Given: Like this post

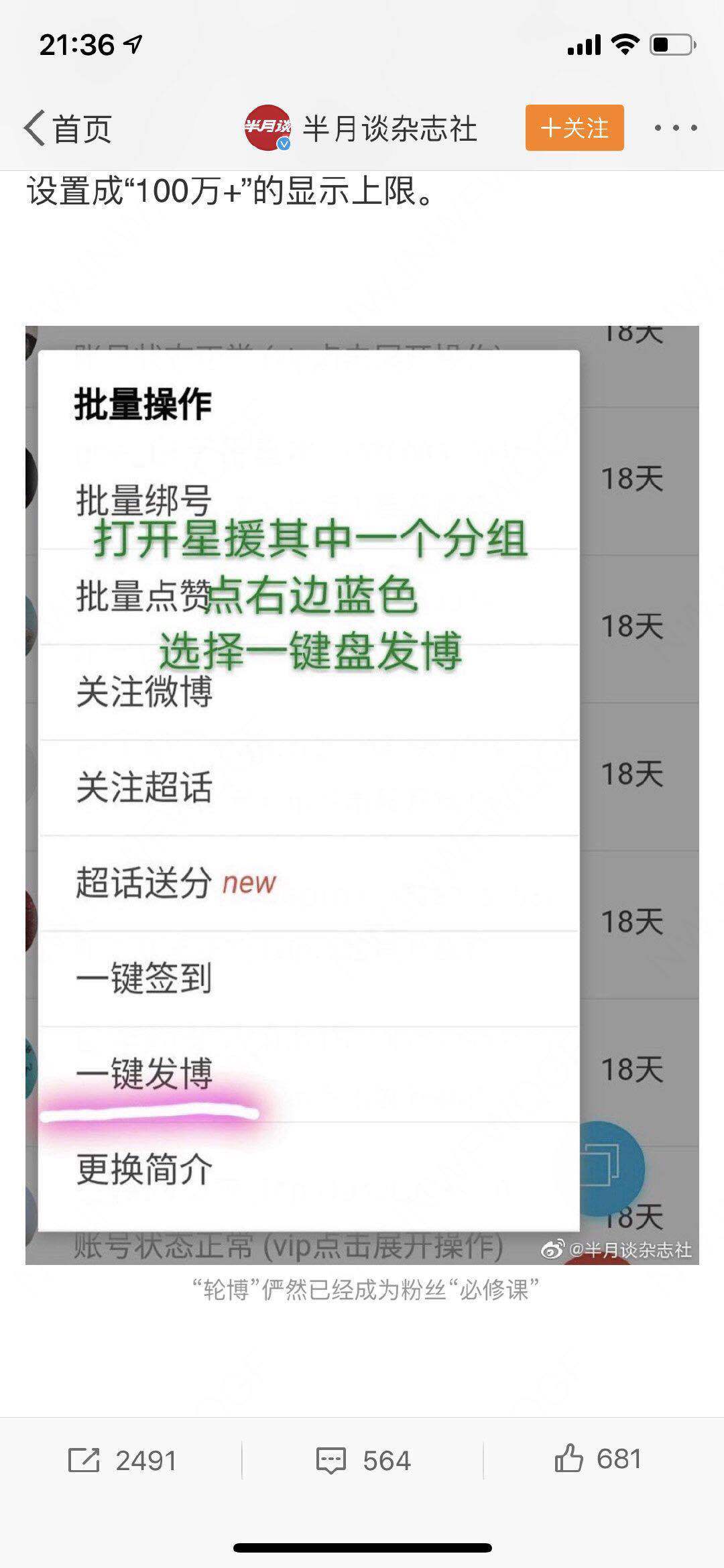Looking at the screenshot, I should pyautogui.click(x=598, y=1459).
